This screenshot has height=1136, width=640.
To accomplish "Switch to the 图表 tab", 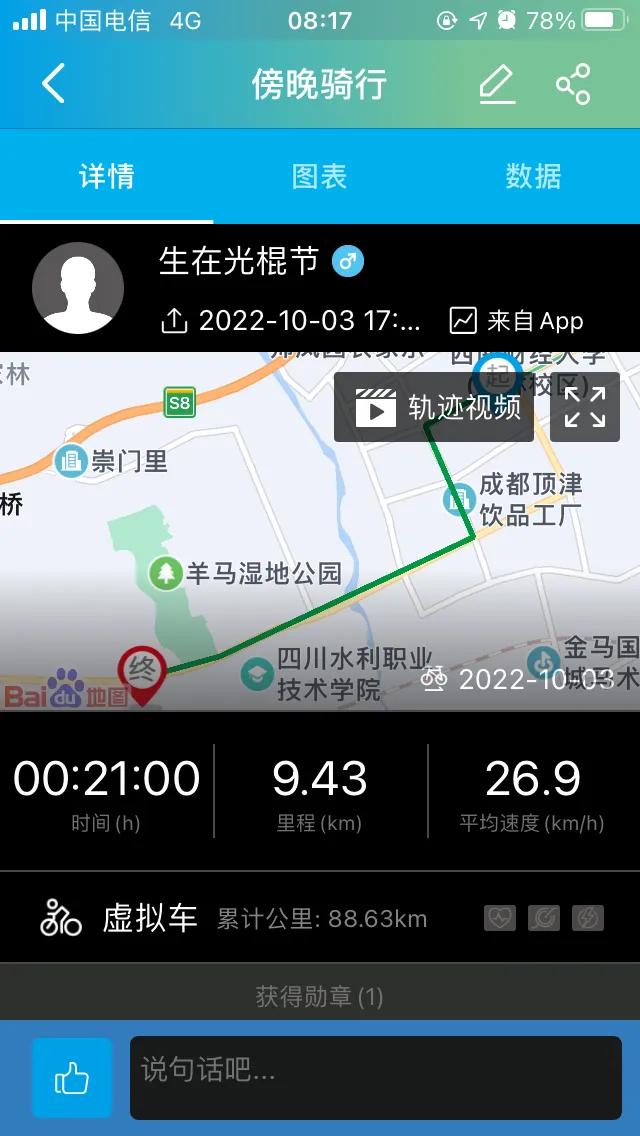I will [320, 177].
